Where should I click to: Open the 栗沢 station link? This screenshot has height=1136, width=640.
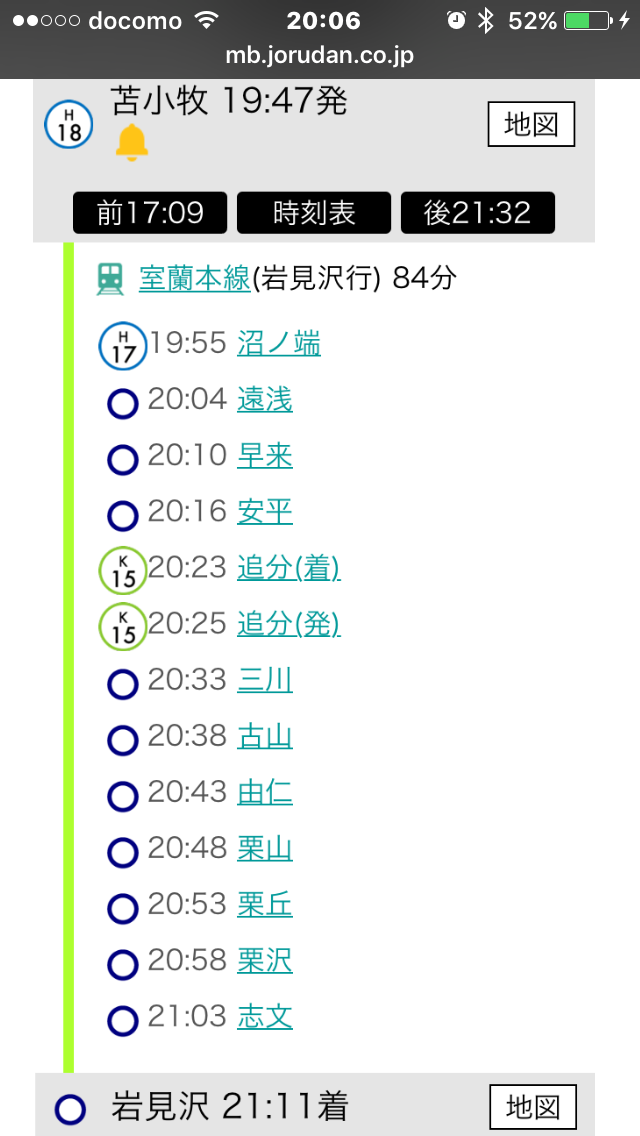(265, 961)
